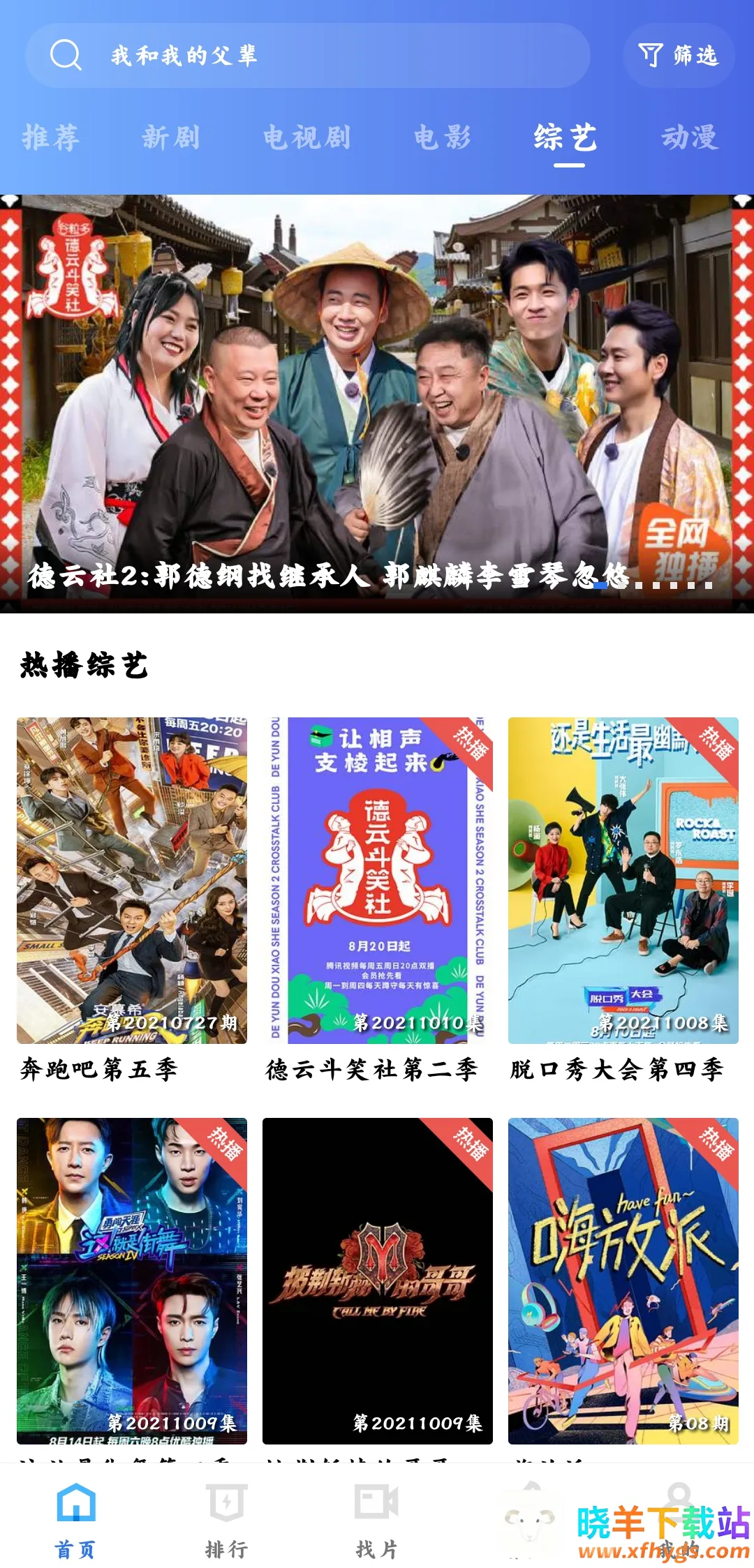Switch to the 电视剧 tab
Viewport: 754px width, 1568px height.
pyautogui.click(x=306, y=137)
